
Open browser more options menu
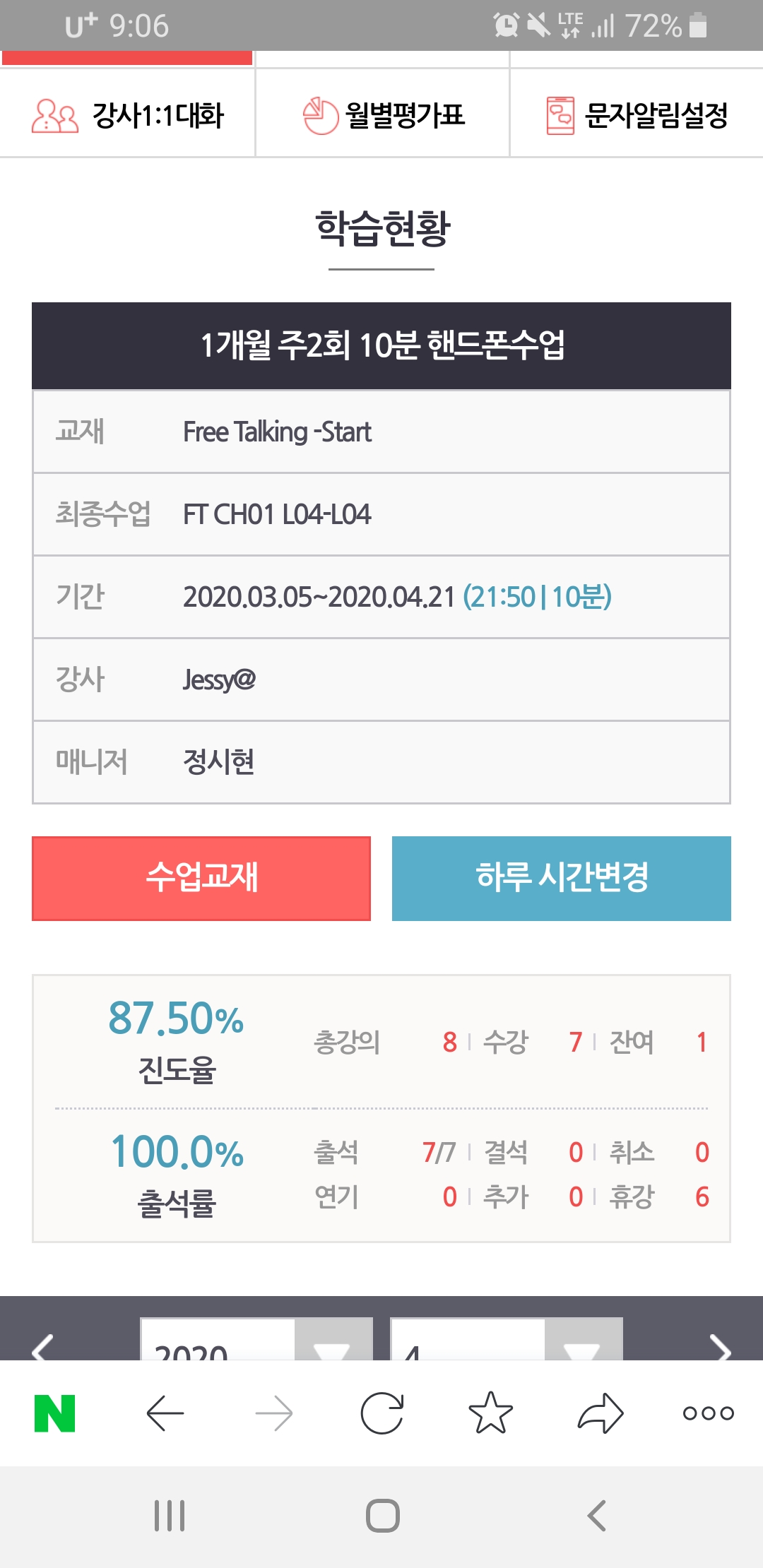(709, 1413)
